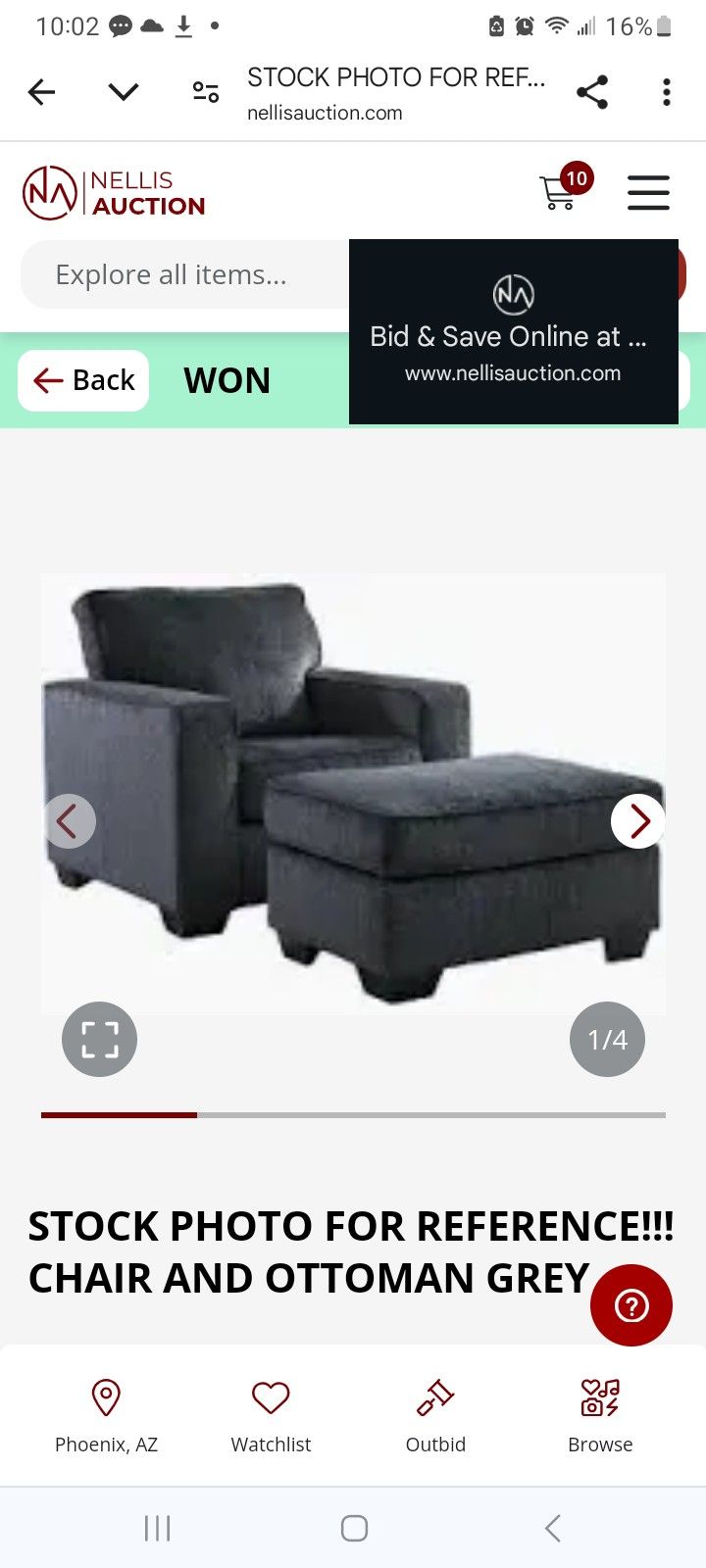Open the browser overflow menu

[x=667, y=93]
